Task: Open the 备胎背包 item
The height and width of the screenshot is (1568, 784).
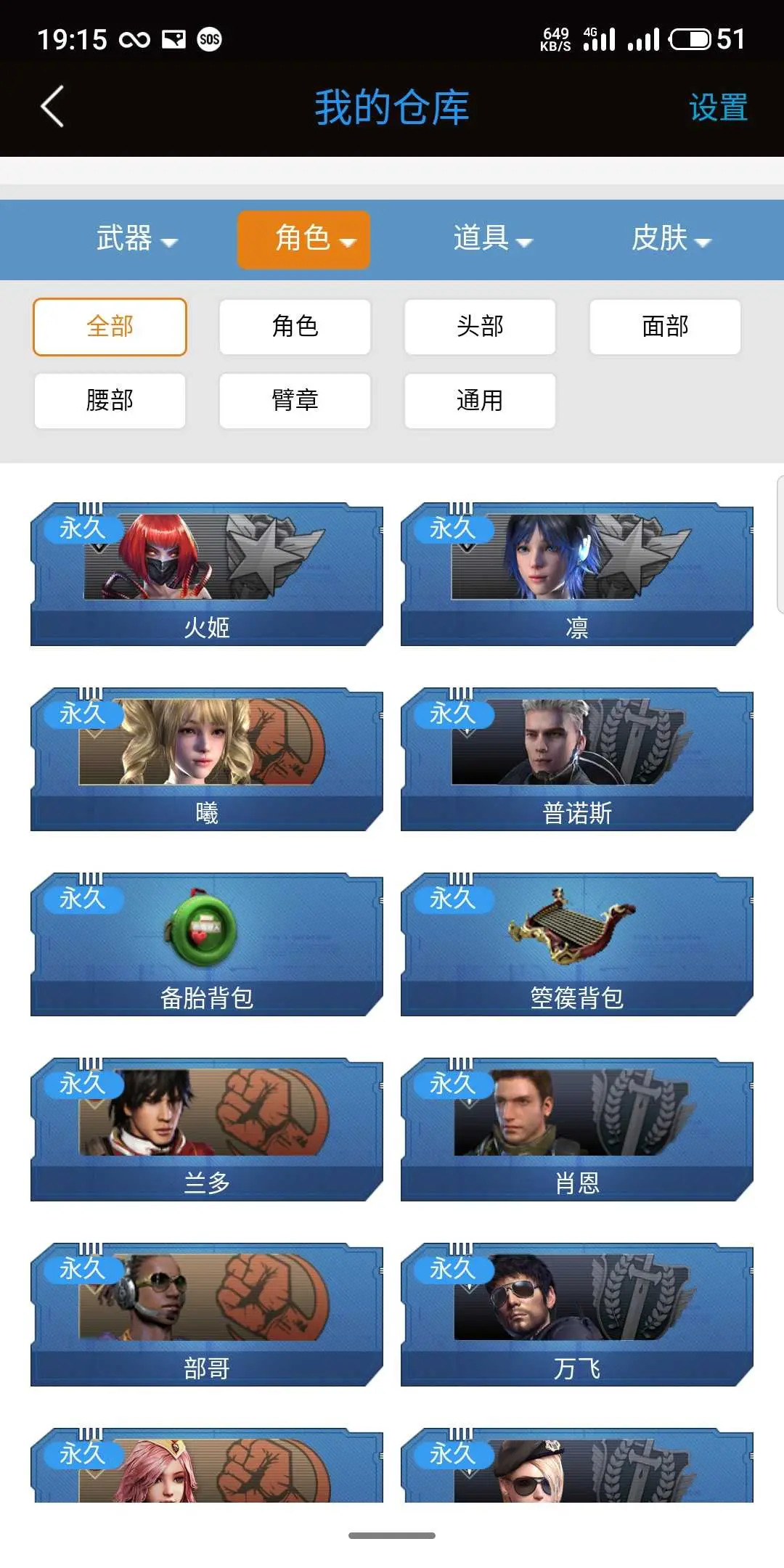Action: [x=207, y=944]
